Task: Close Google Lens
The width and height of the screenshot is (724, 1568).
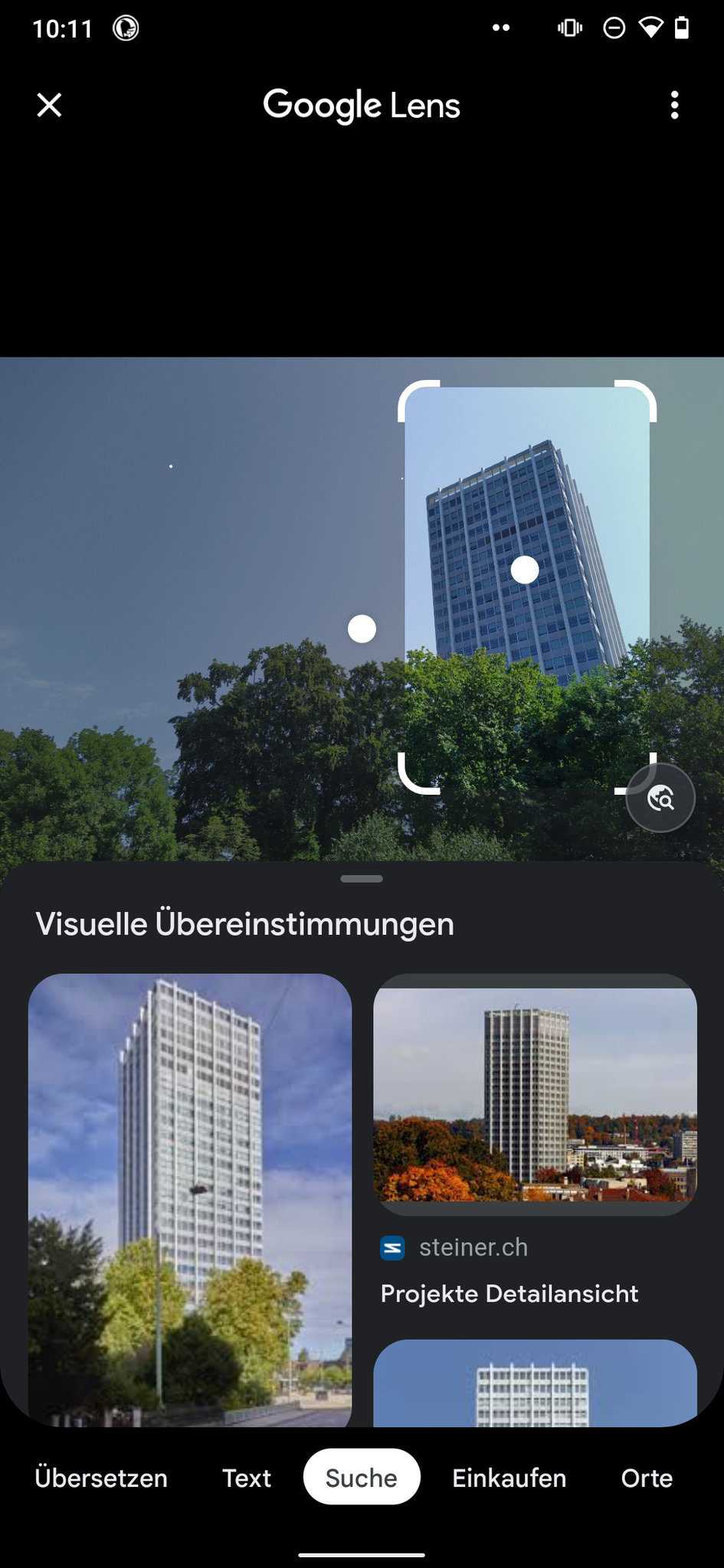Action: [x=49, y=105]
